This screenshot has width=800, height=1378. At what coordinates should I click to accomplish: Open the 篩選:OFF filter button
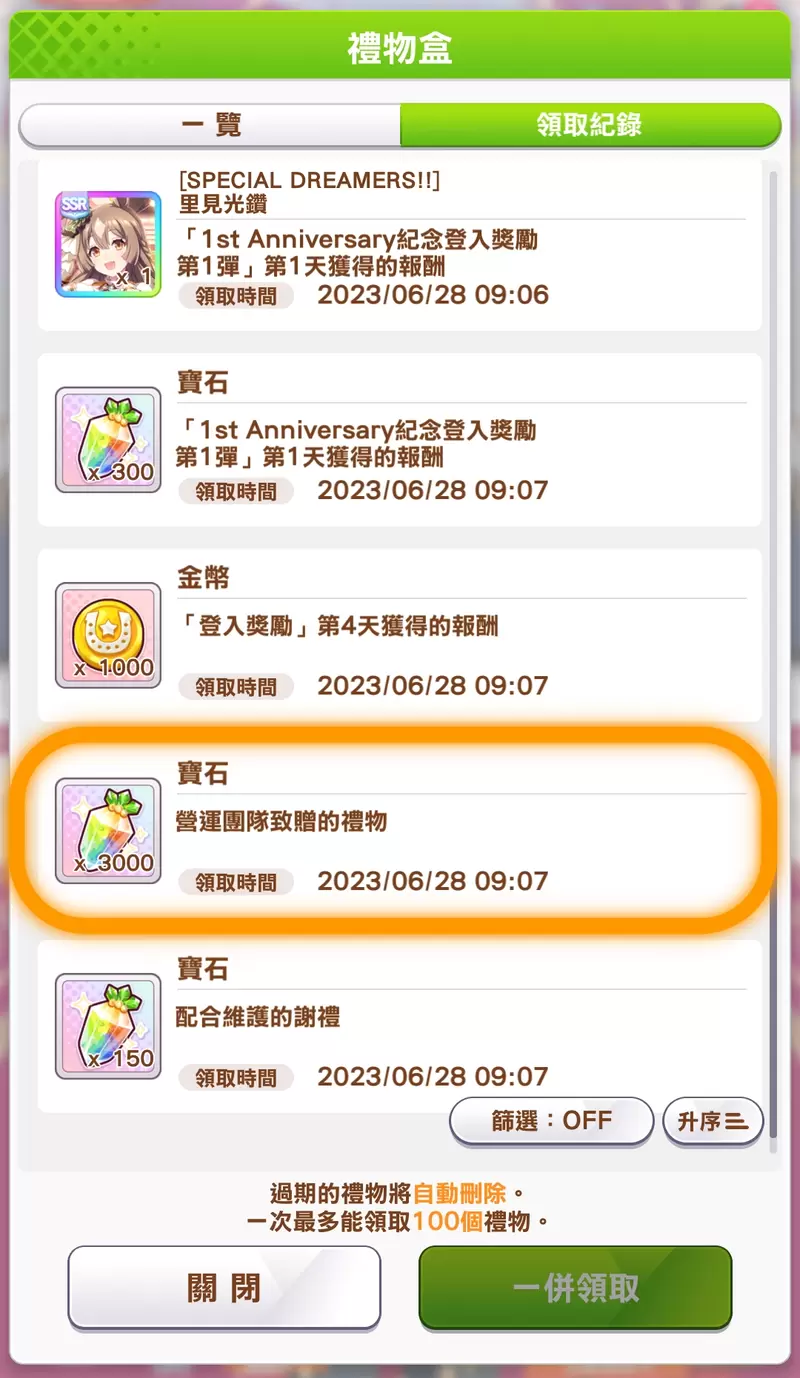(x=551, y=1120)
